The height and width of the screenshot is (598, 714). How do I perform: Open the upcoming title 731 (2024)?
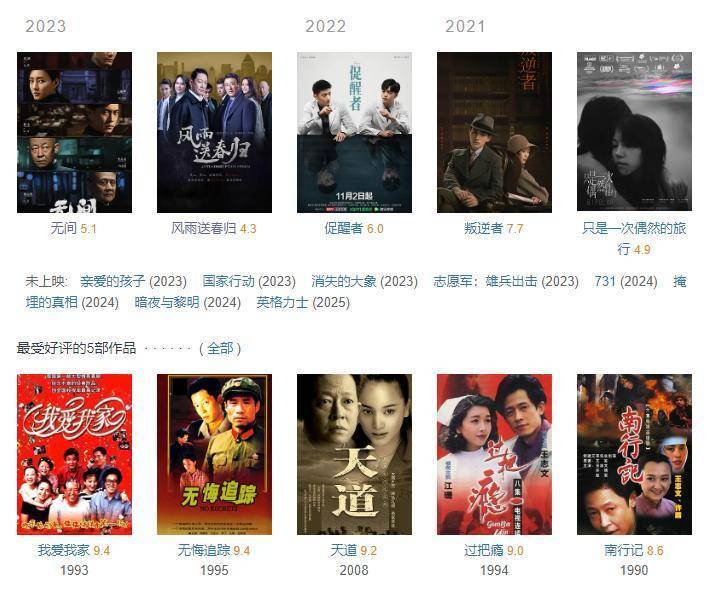[x=625, y=281]
